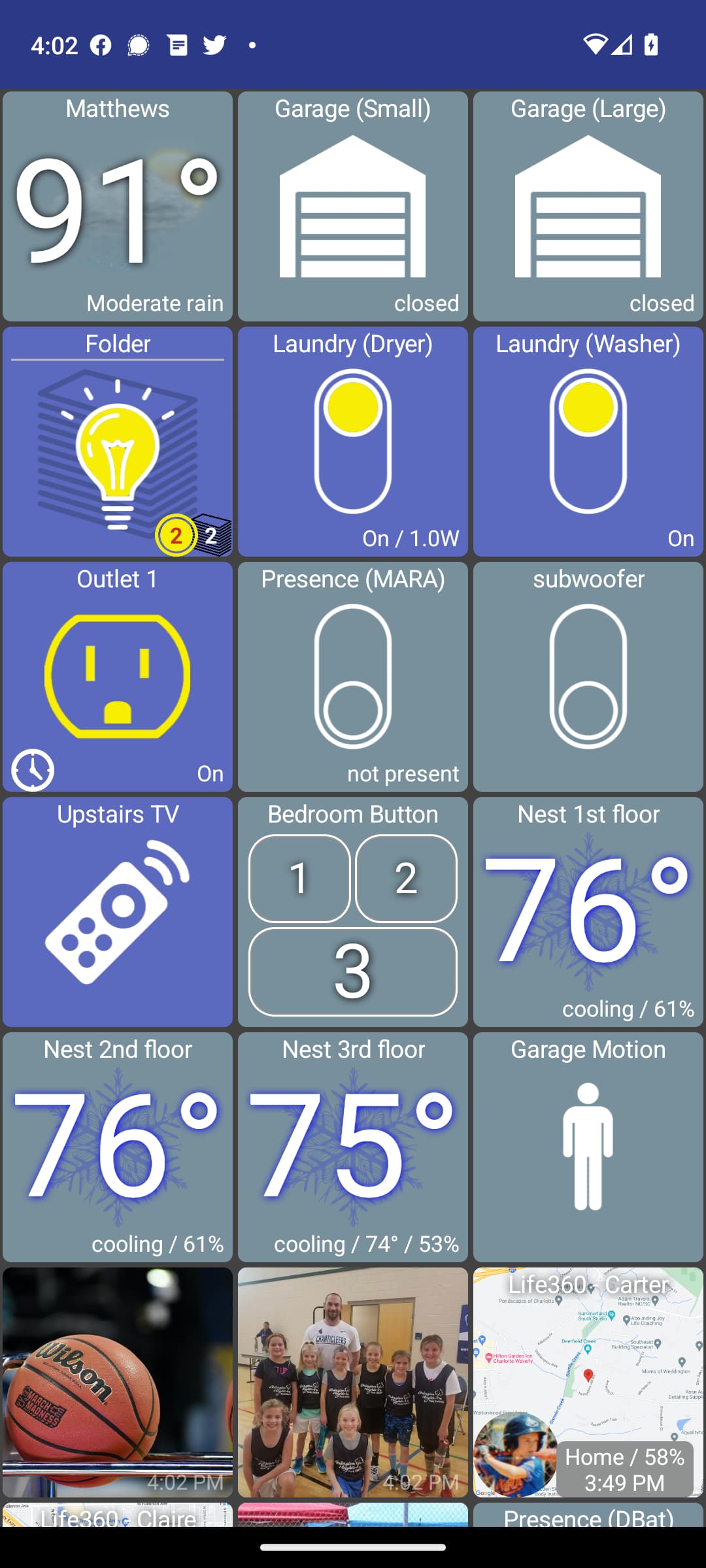Open the Nest 1st floor thermostat

tap(588, 912)
